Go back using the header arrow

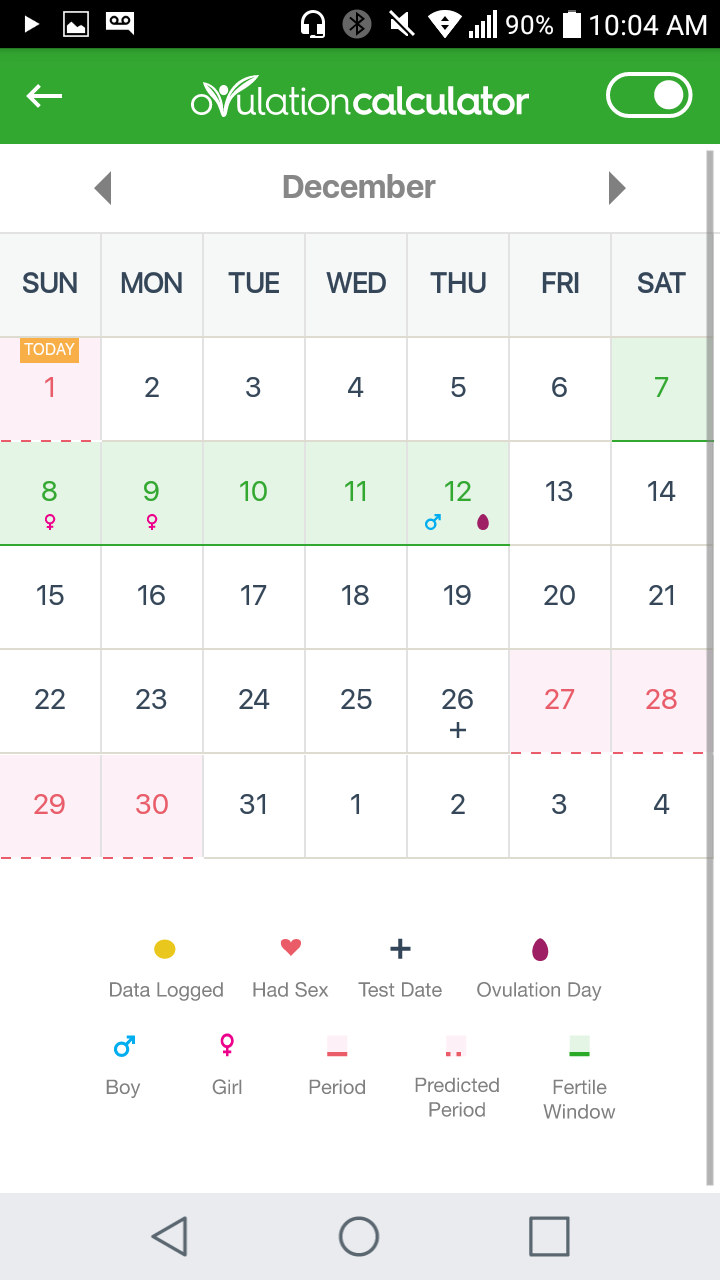44,96
